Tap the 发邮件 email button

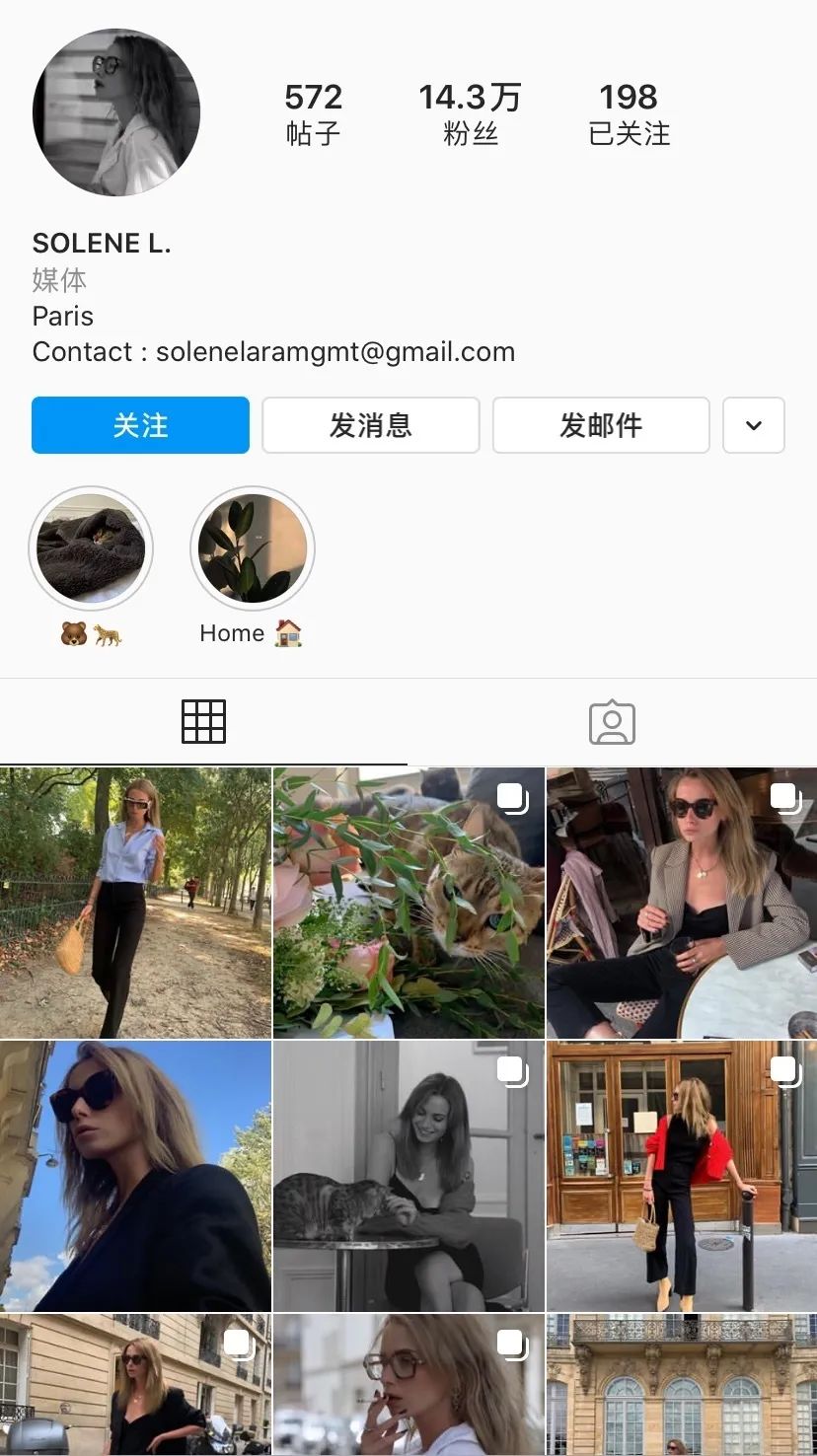coord(601,425)
